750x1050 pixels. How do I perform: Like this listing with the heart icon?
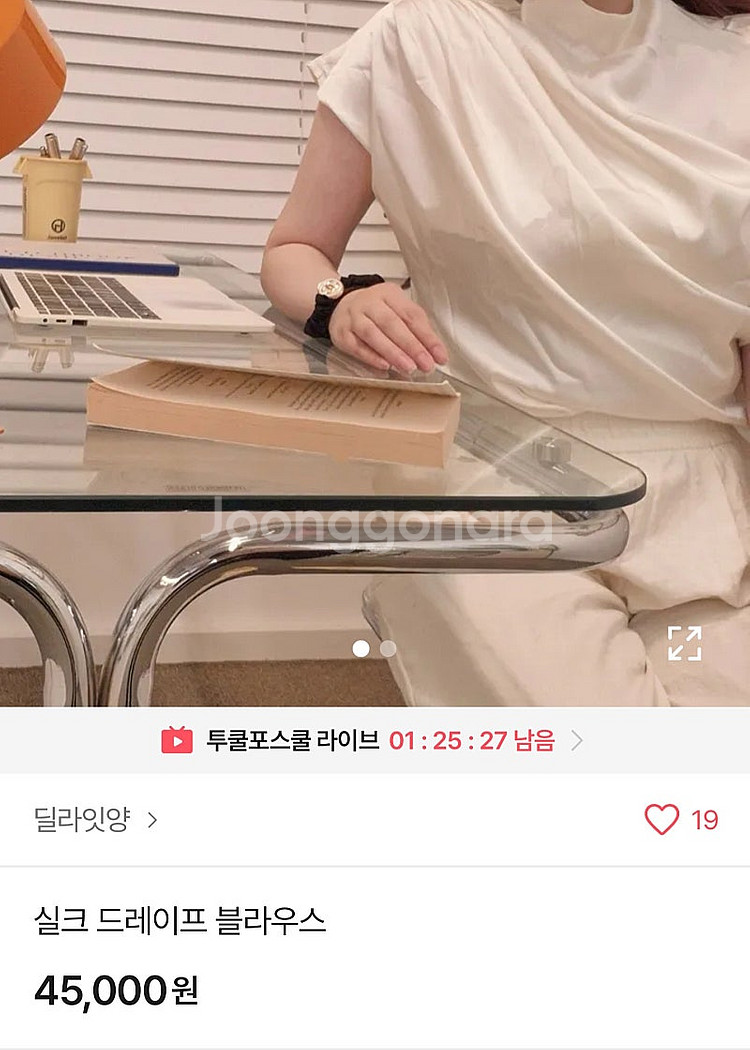[x=661, y=820]
